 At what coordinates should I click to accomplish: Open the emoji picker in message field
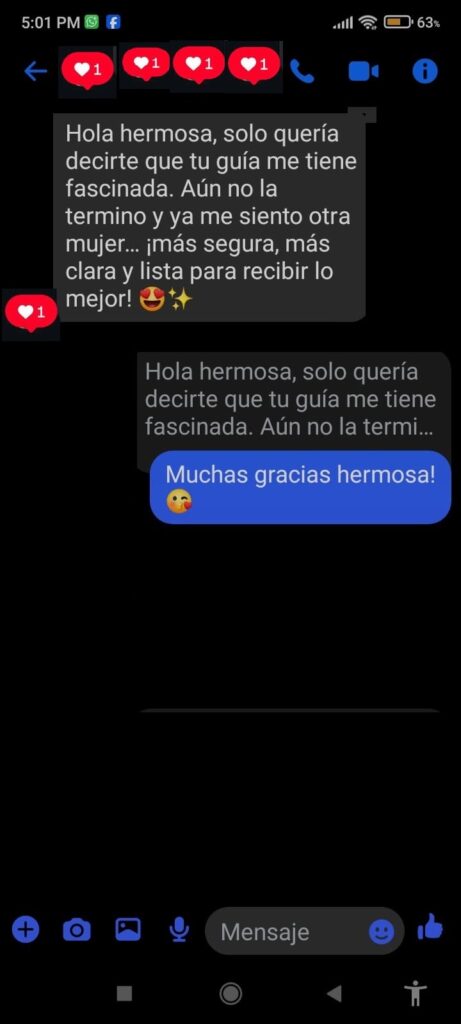click(x=381, y=931)
